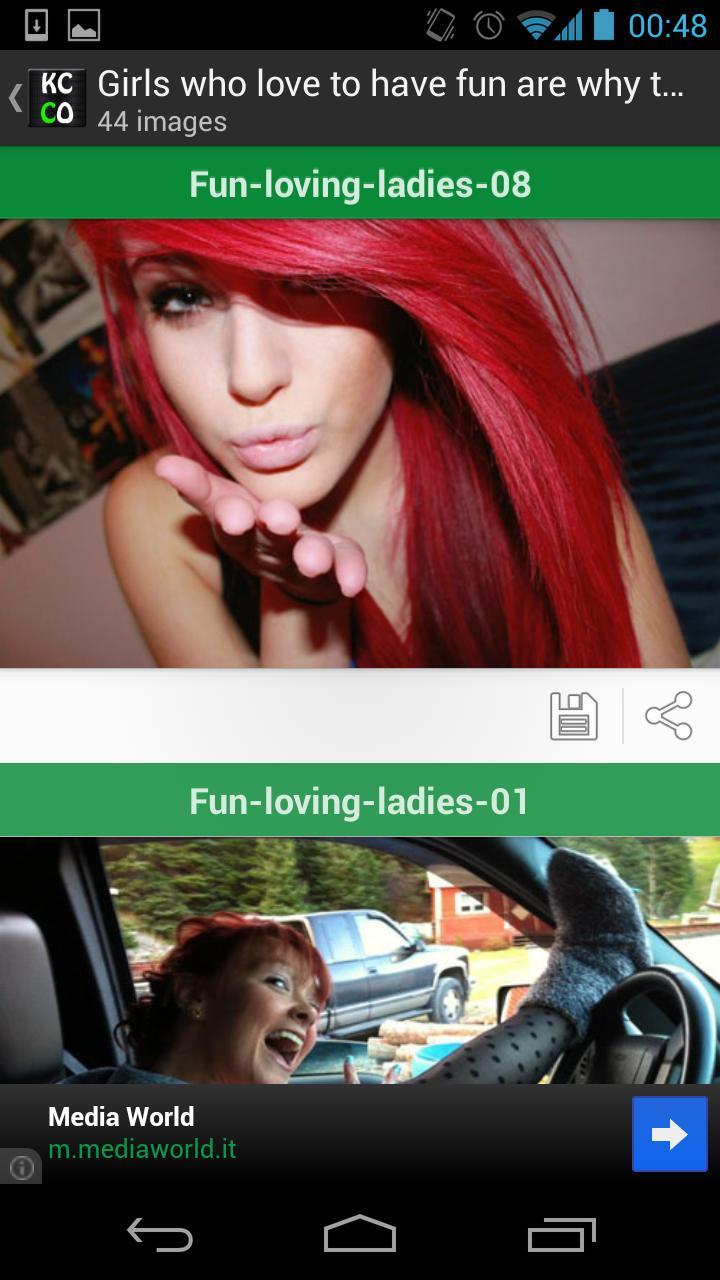
Task: Select the Fun-loving-ladies-08 header
Action: pos(360,183)
